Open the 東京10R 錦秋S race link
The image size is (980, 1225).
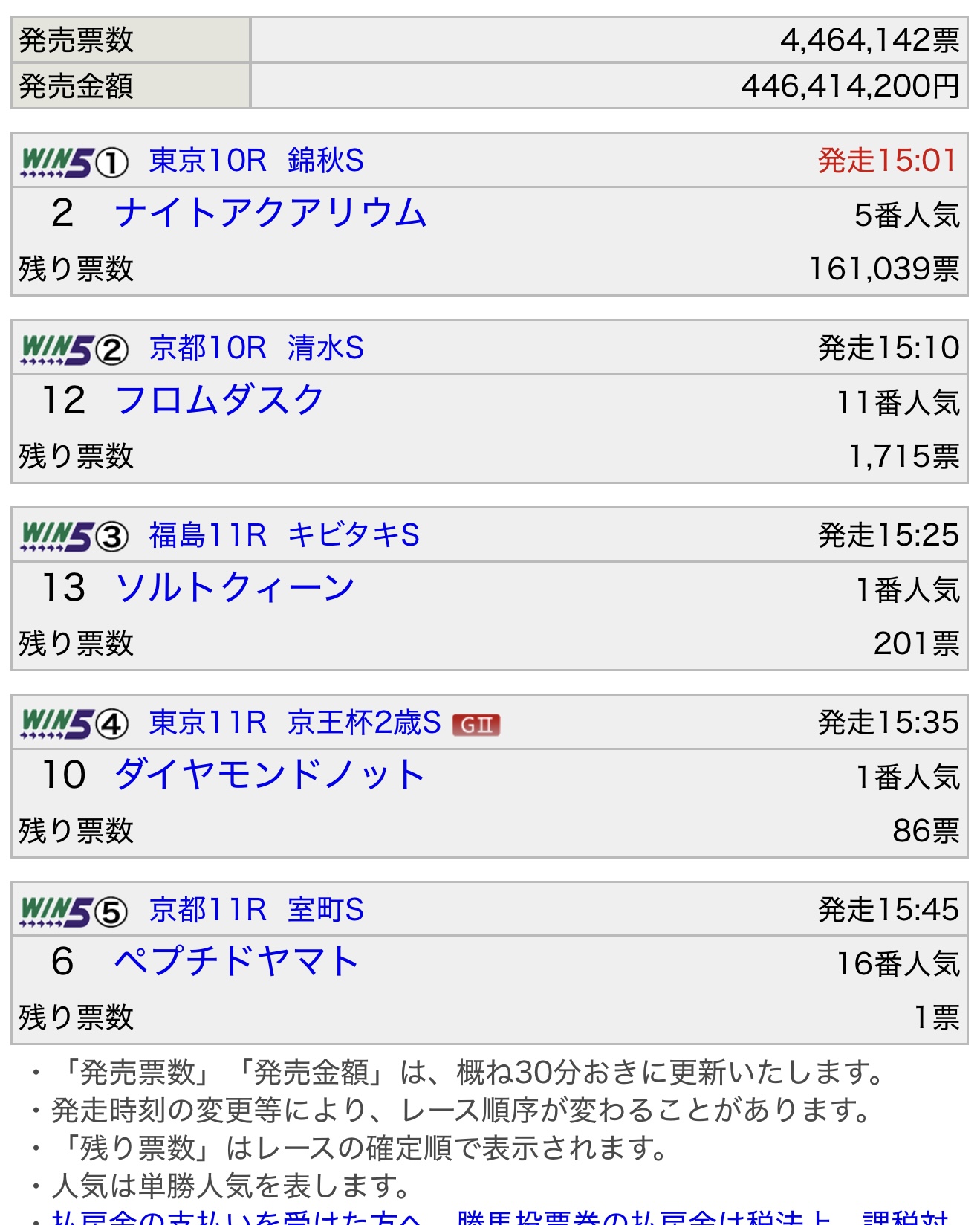256,161
